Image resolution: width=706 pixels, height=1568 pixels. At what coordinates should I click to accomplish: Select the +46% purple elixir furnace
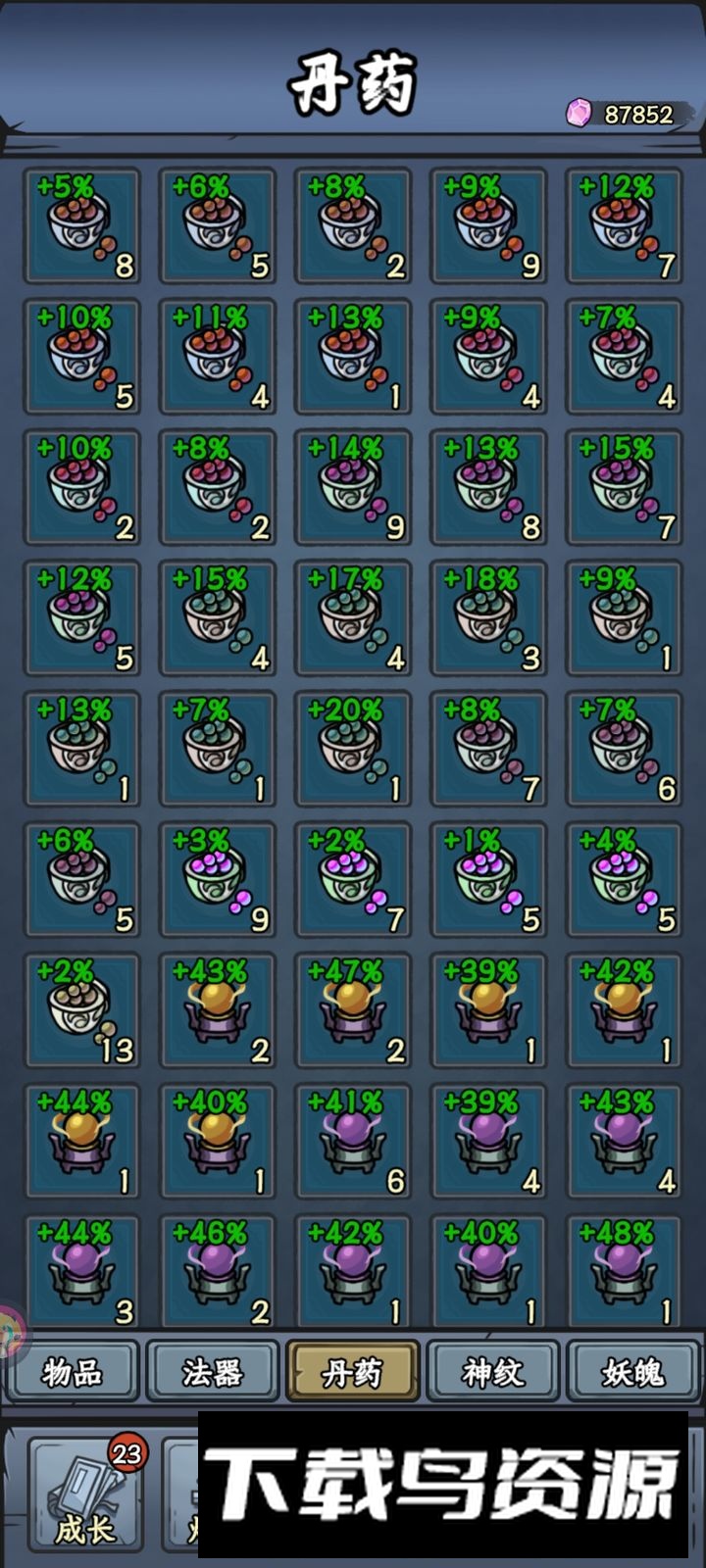click(218, 1273)
